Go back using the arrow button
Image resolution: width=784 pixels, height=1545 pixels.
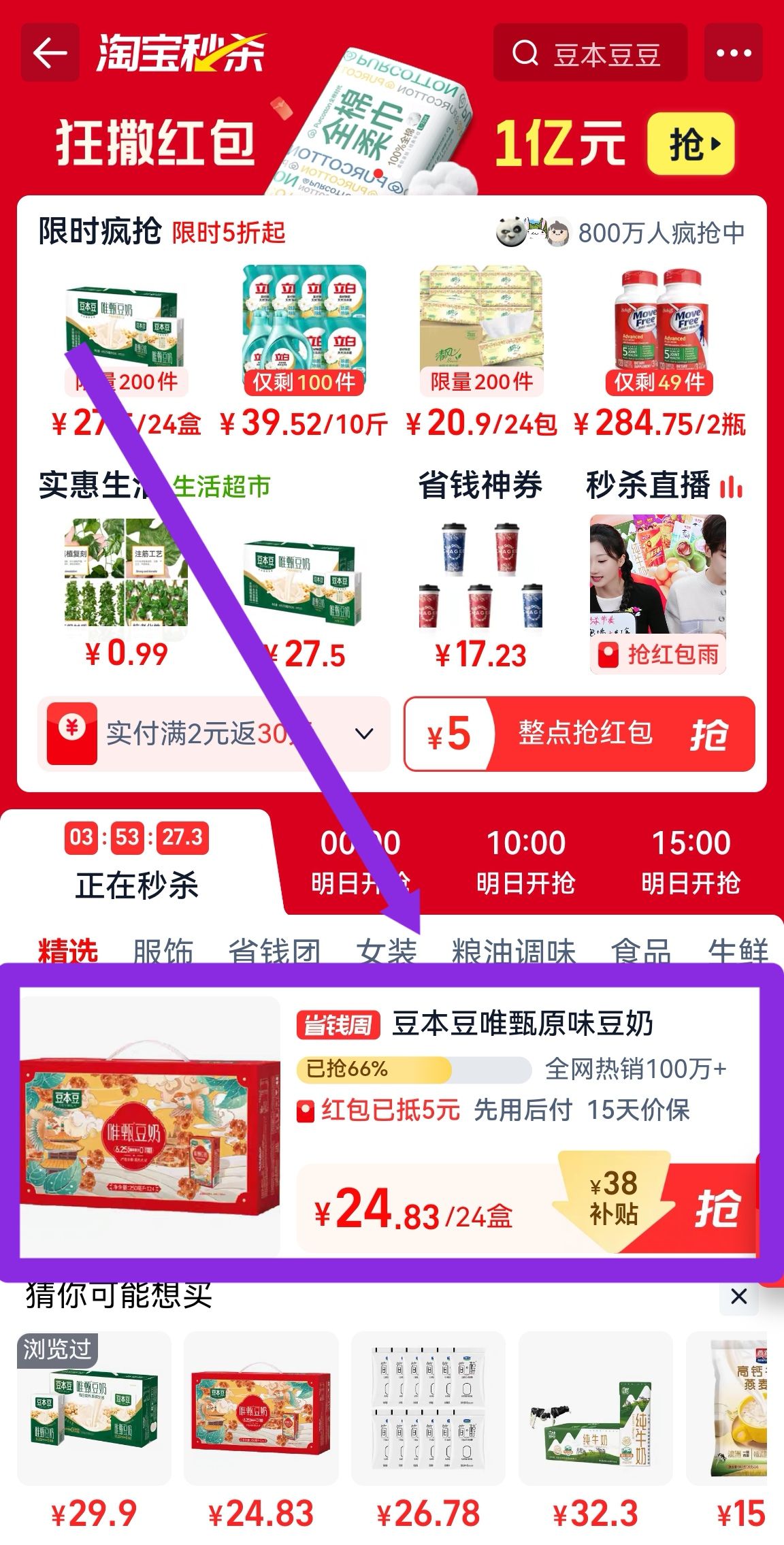[x=50, y=52]
